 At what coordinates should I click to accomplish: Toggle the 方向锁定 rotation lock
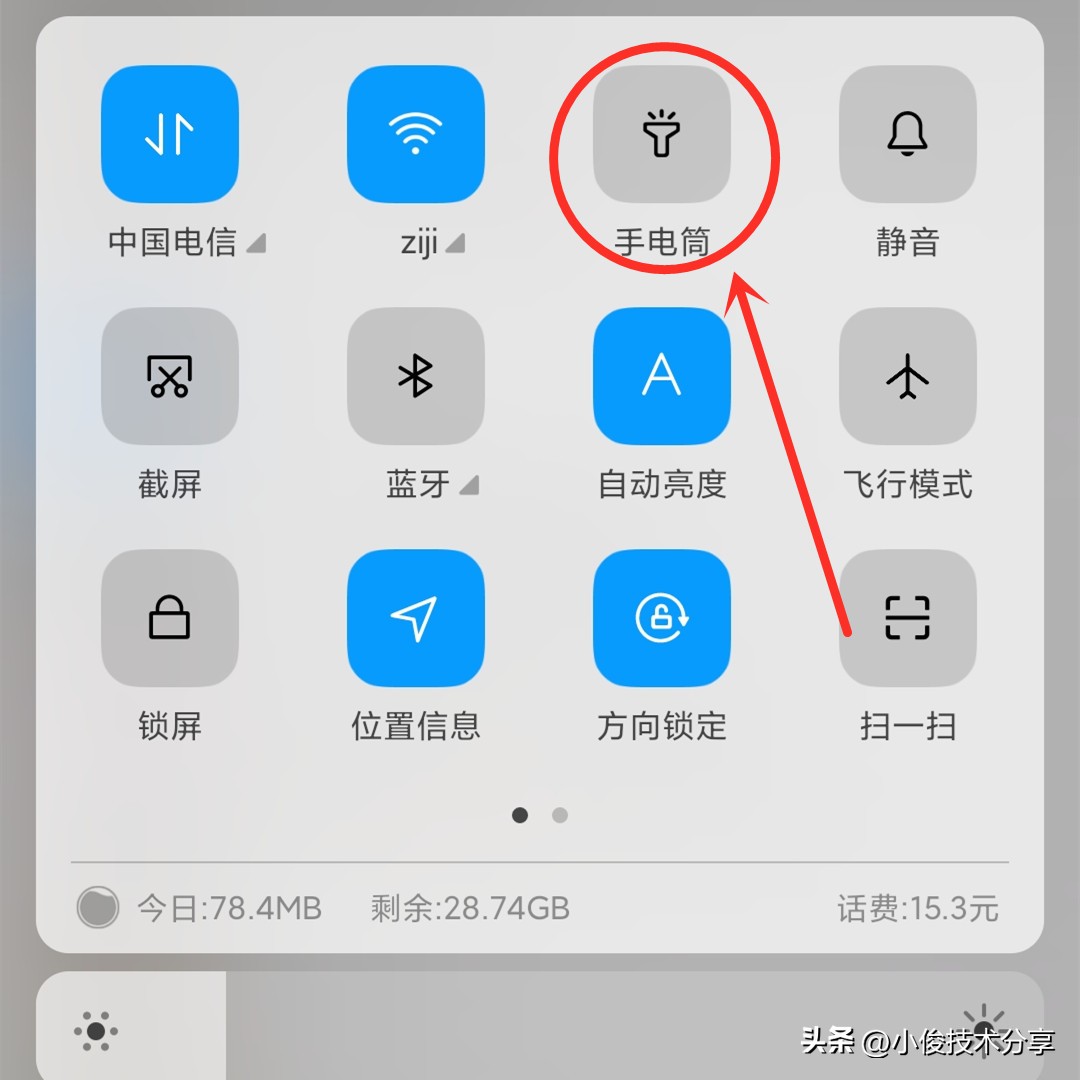[x=661, y=618]
